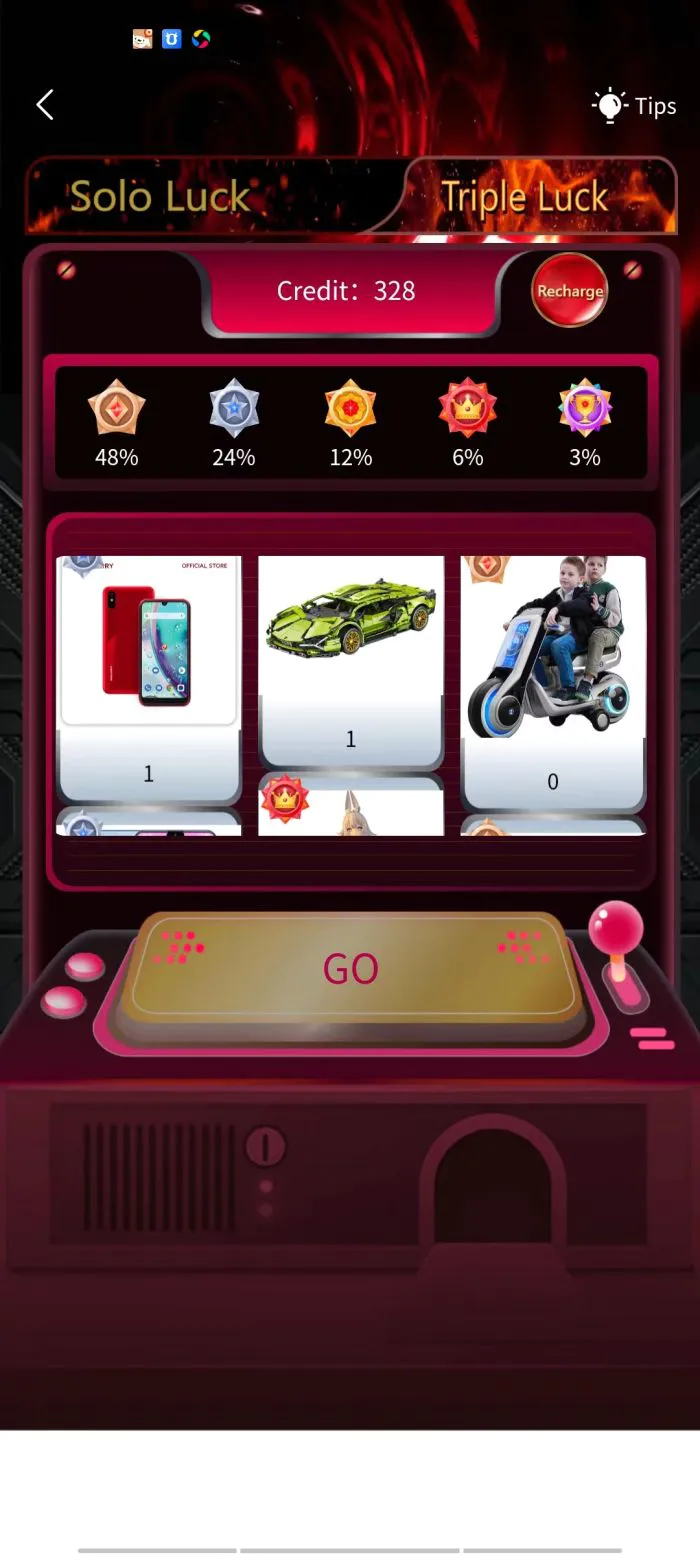Switch to the Solo Luck tab
Image resolution: width=700 pixels, height=1555 pixels.
(160, 196)
